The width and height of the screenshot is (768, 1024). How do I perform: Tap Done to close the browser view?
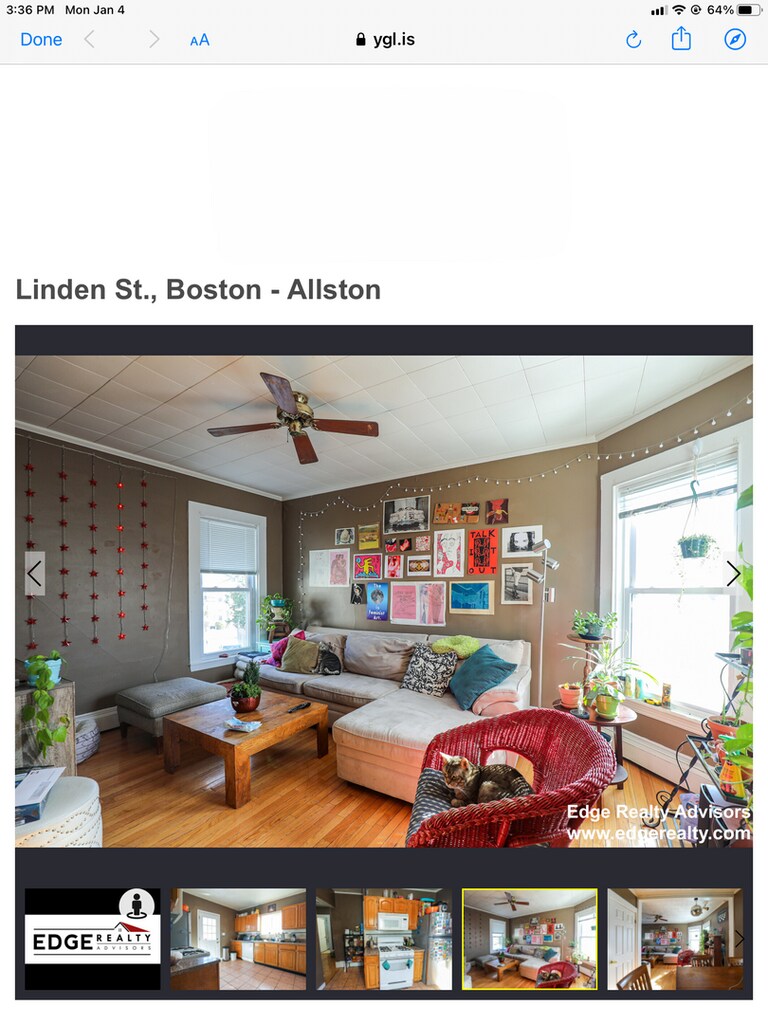click(41, 39)
